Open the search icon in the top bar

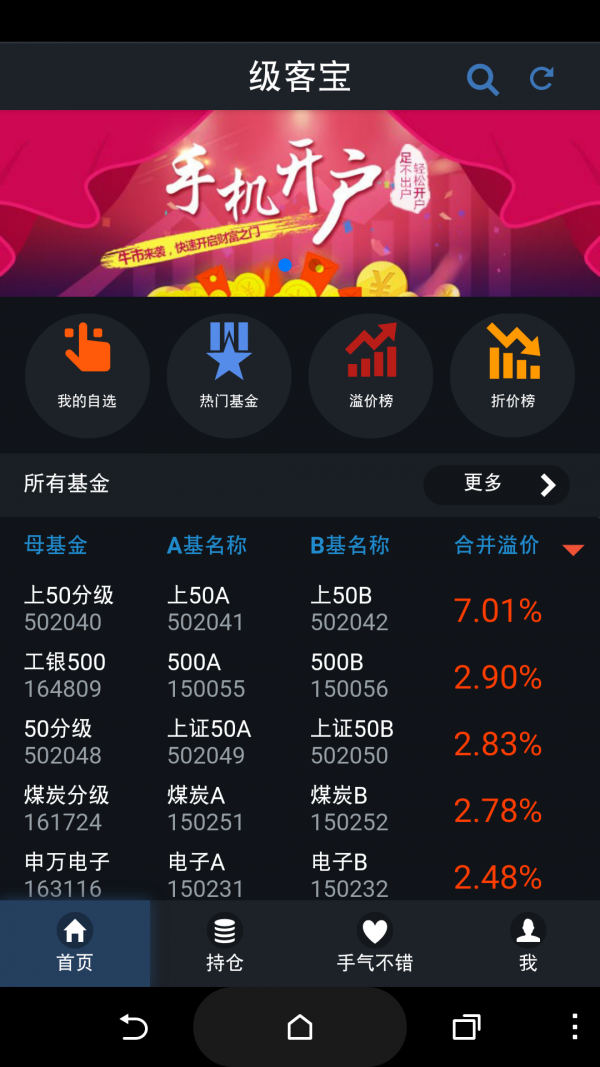[482, 79]
